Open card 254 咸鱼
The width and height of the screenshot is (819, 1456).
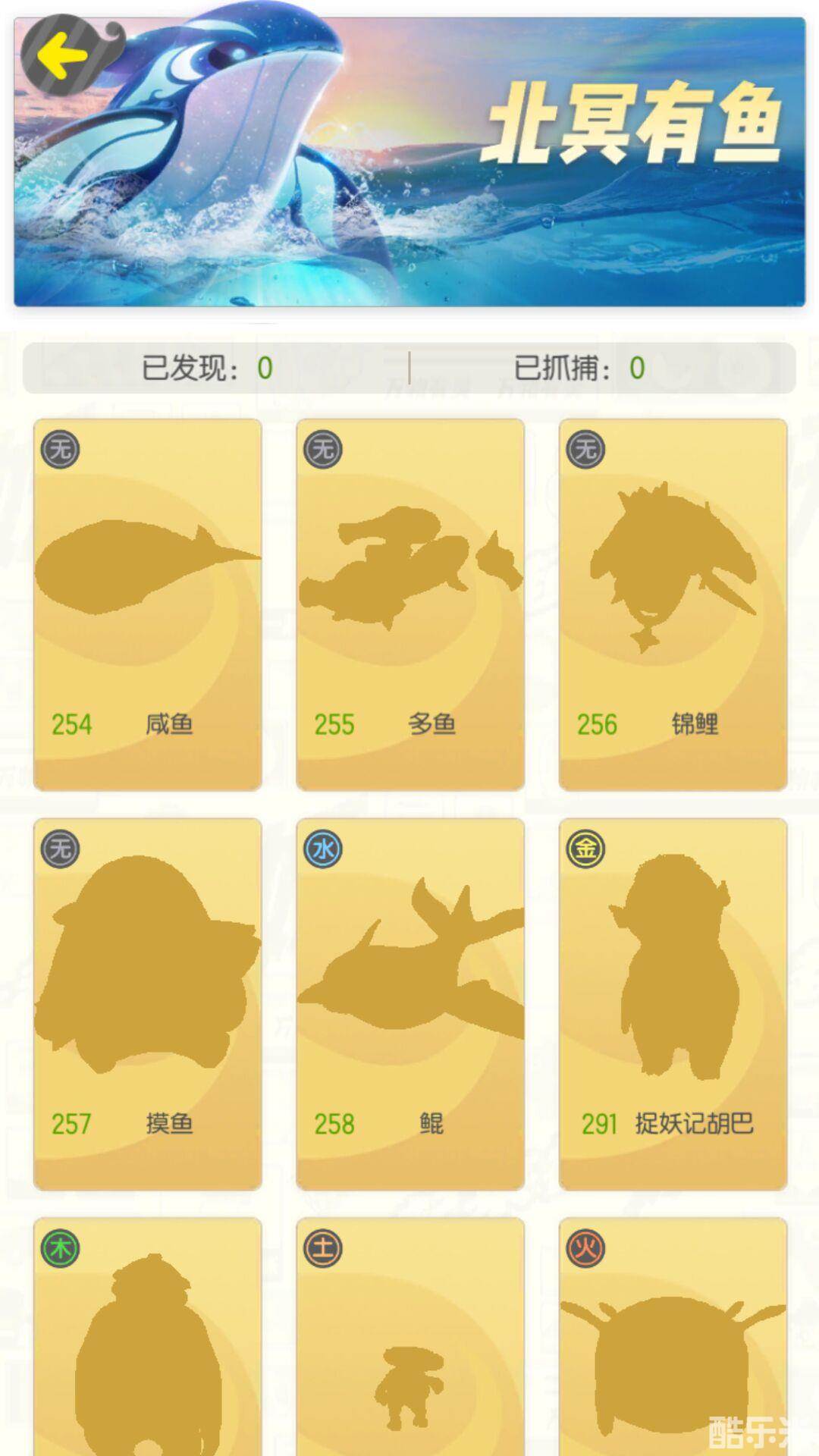pyautogui.click(x=147, y=604)
